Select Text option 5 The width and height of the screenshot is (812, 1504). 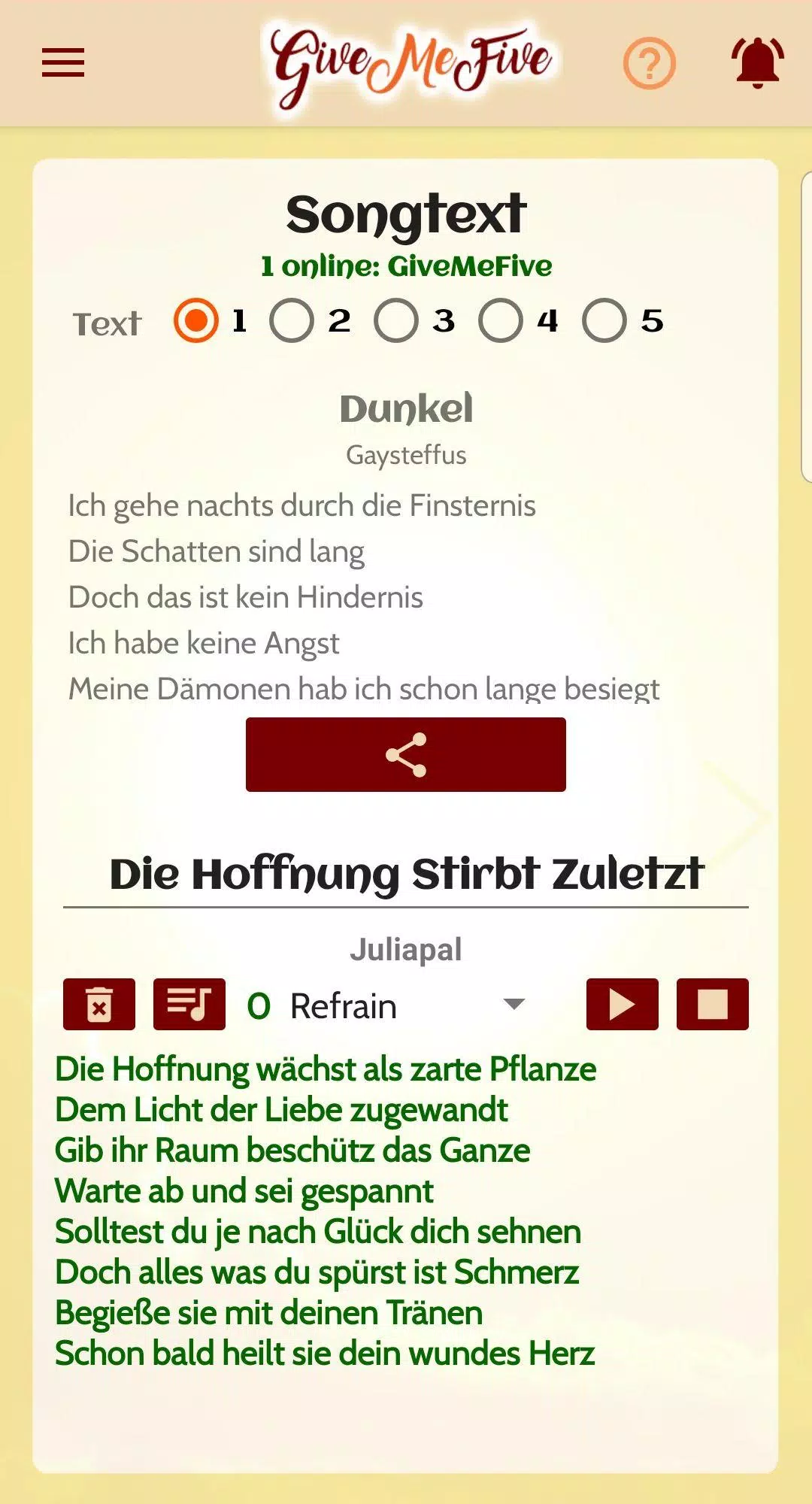click(604, 321)
